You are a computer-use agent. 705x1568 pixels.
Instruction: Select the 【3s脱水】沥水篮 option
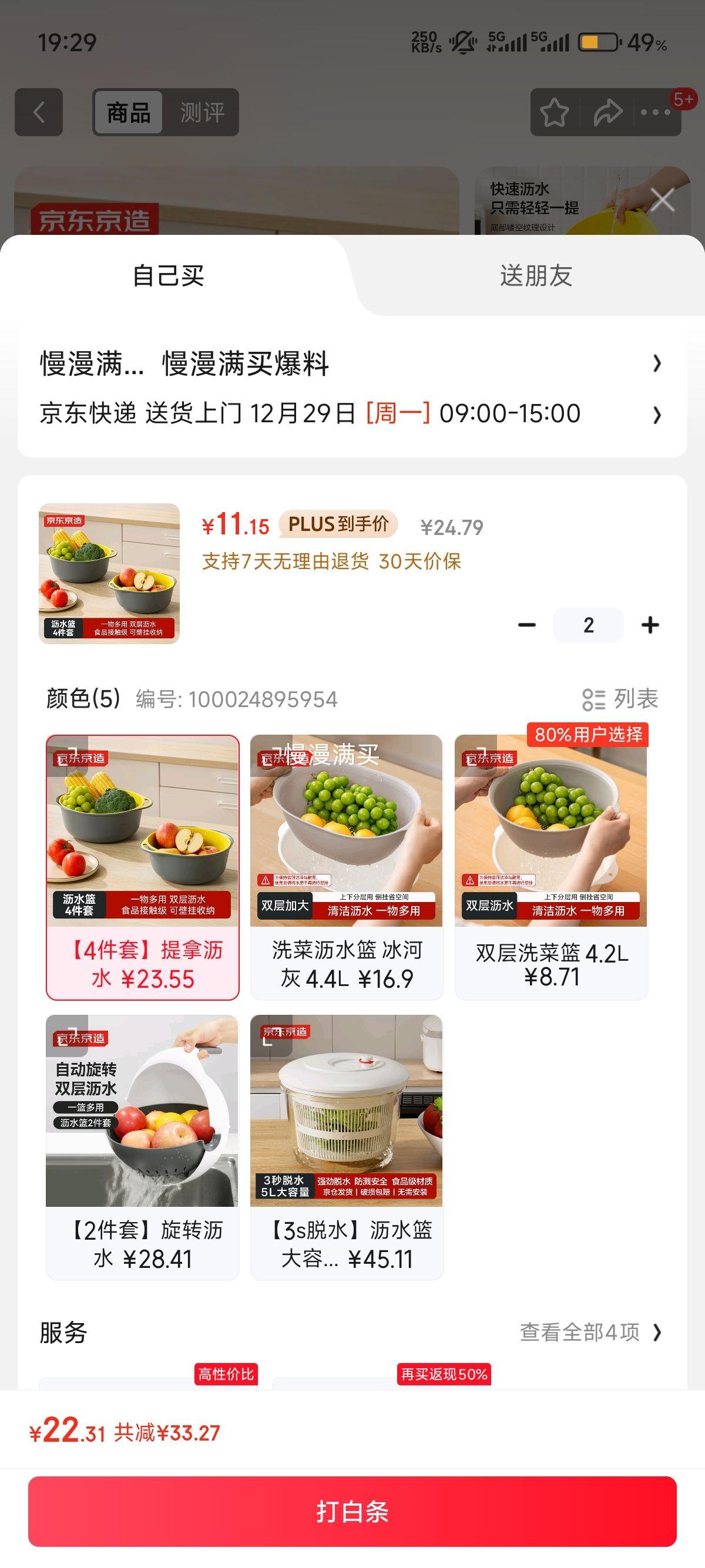(347, 1147)
